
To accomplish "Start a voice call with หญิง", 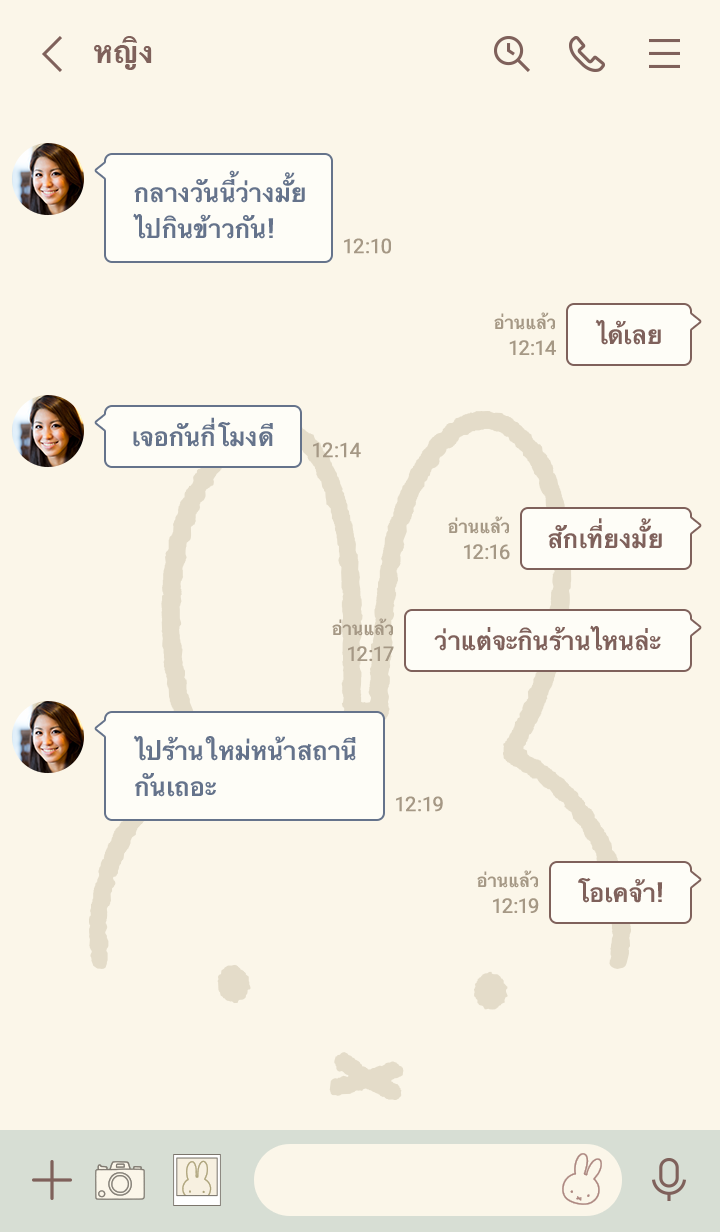I will 587,54.
